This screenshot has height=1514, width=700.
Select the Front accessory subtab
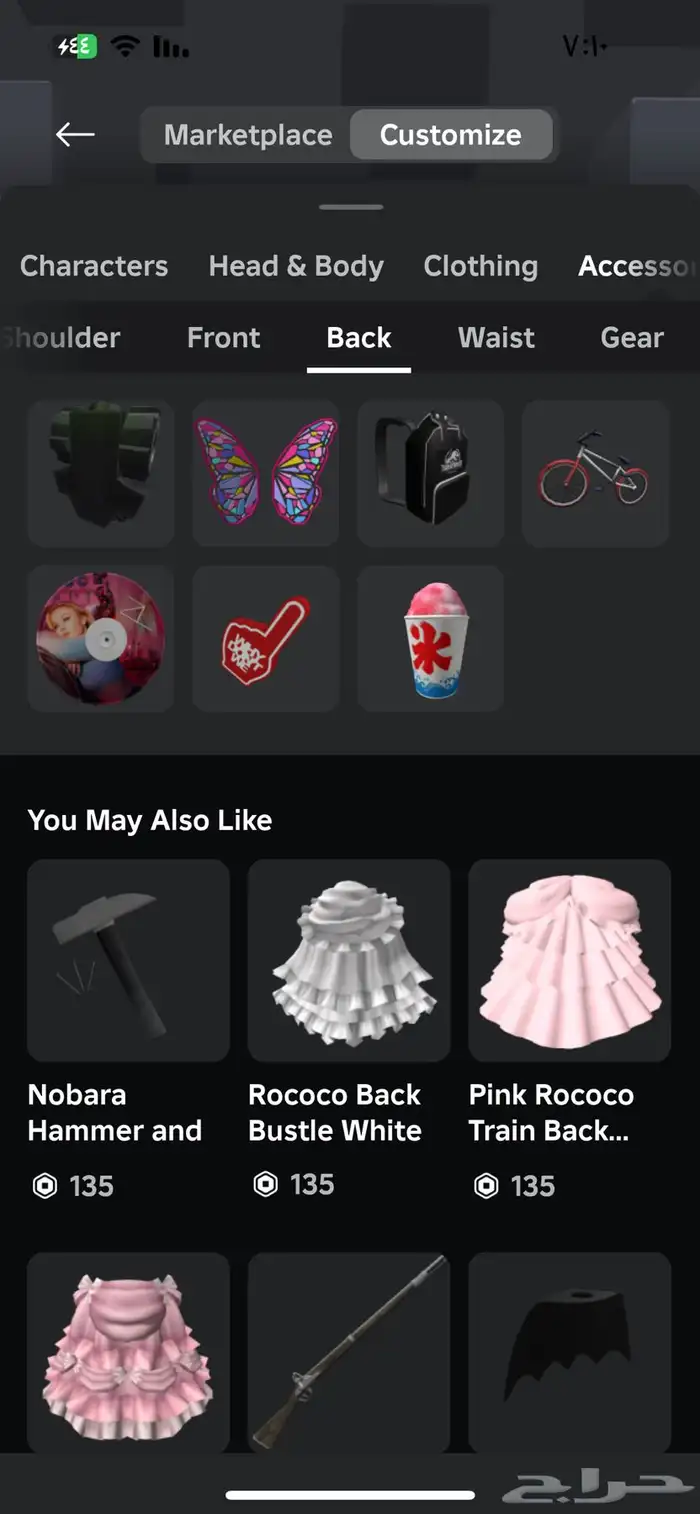click(223, 338)
